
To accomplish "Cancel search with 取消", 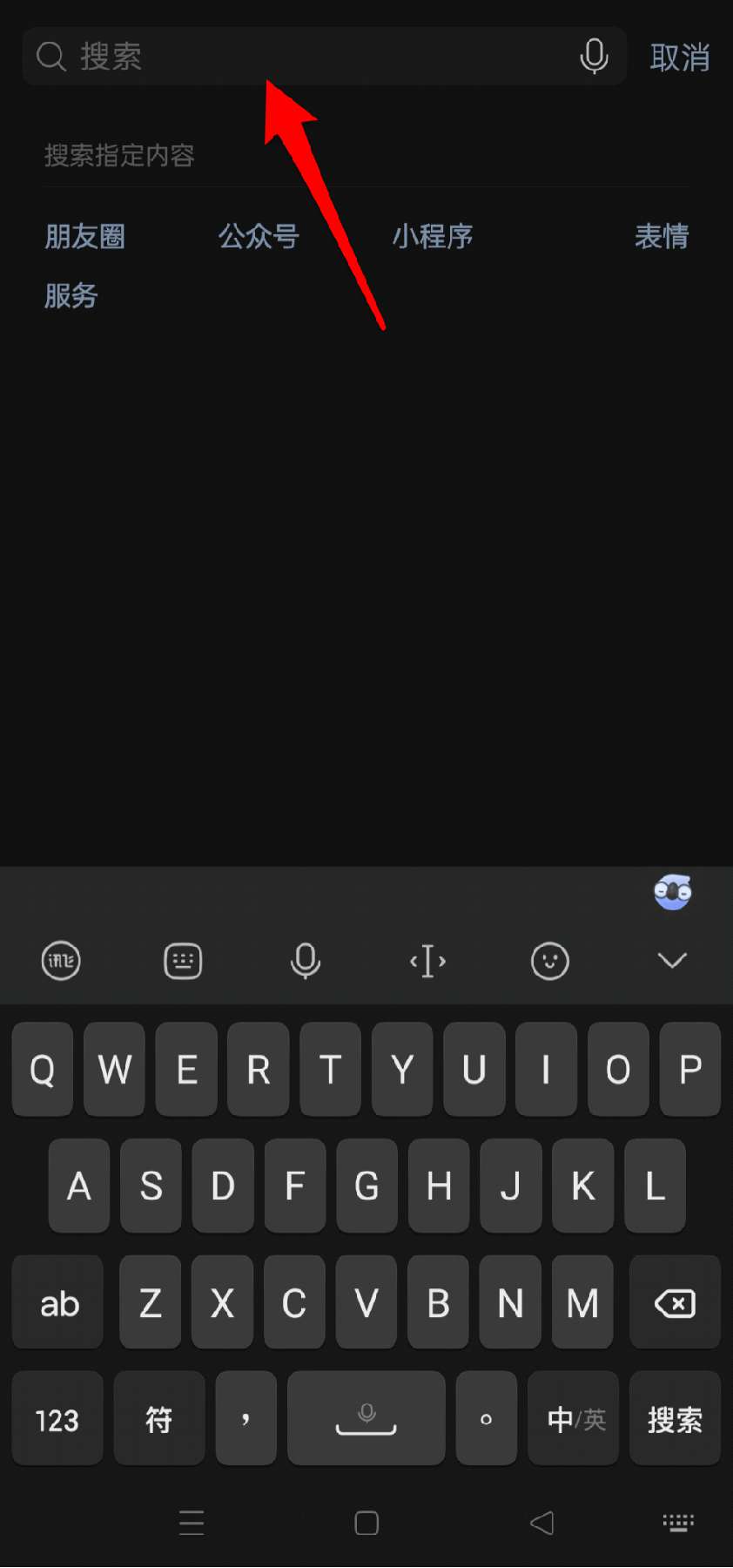I will point(680,57).
